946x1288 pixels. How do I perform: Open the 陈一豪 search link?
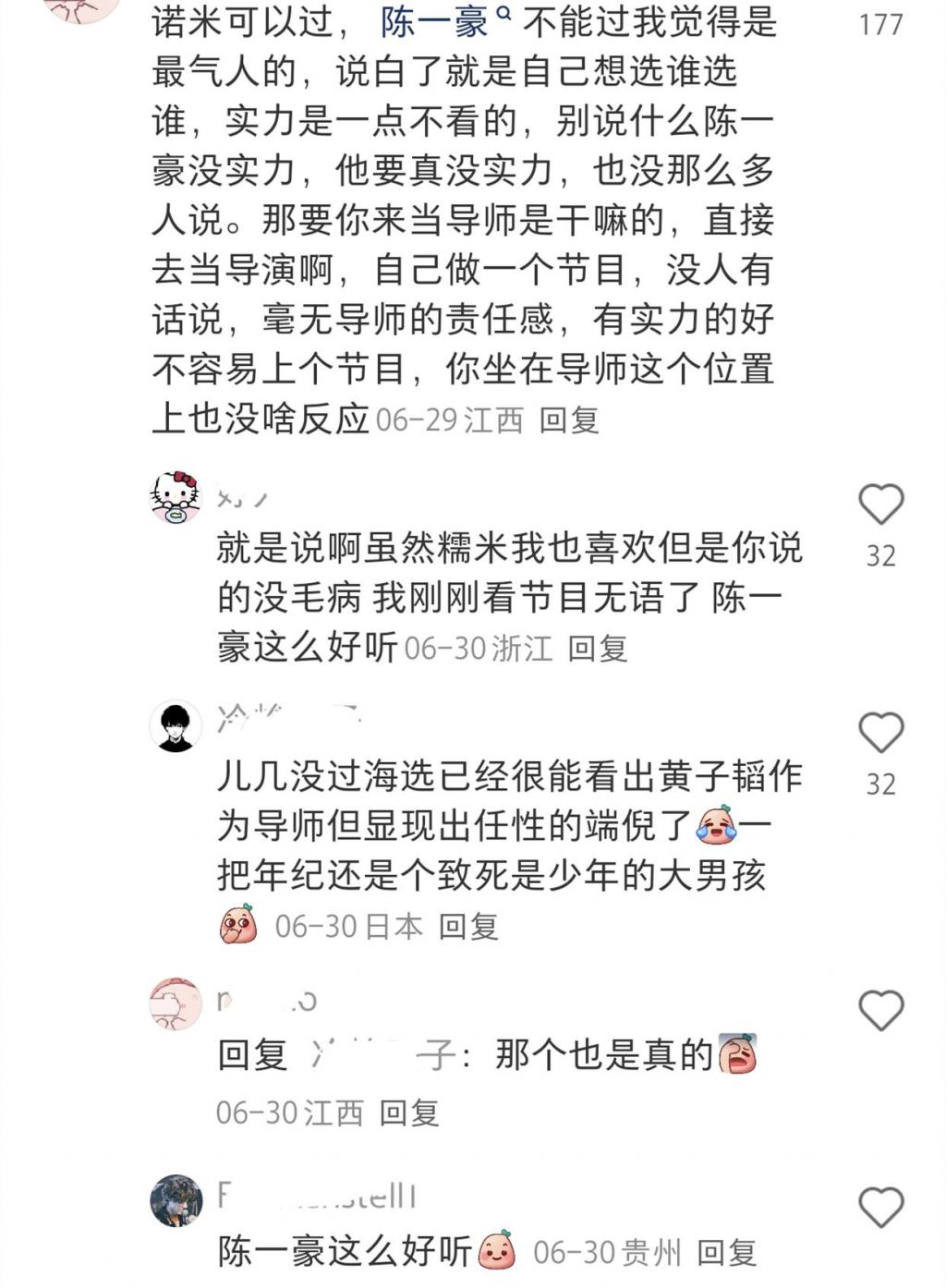pyautogui.click(x=440, y=23)
